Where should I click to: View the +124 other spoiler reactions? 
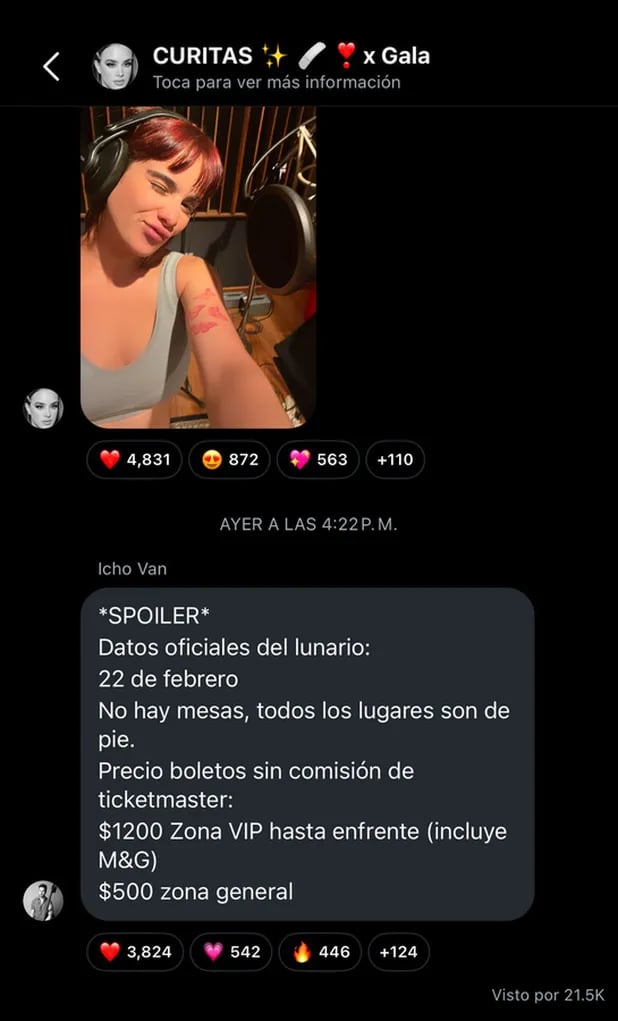tap(398, 952)
